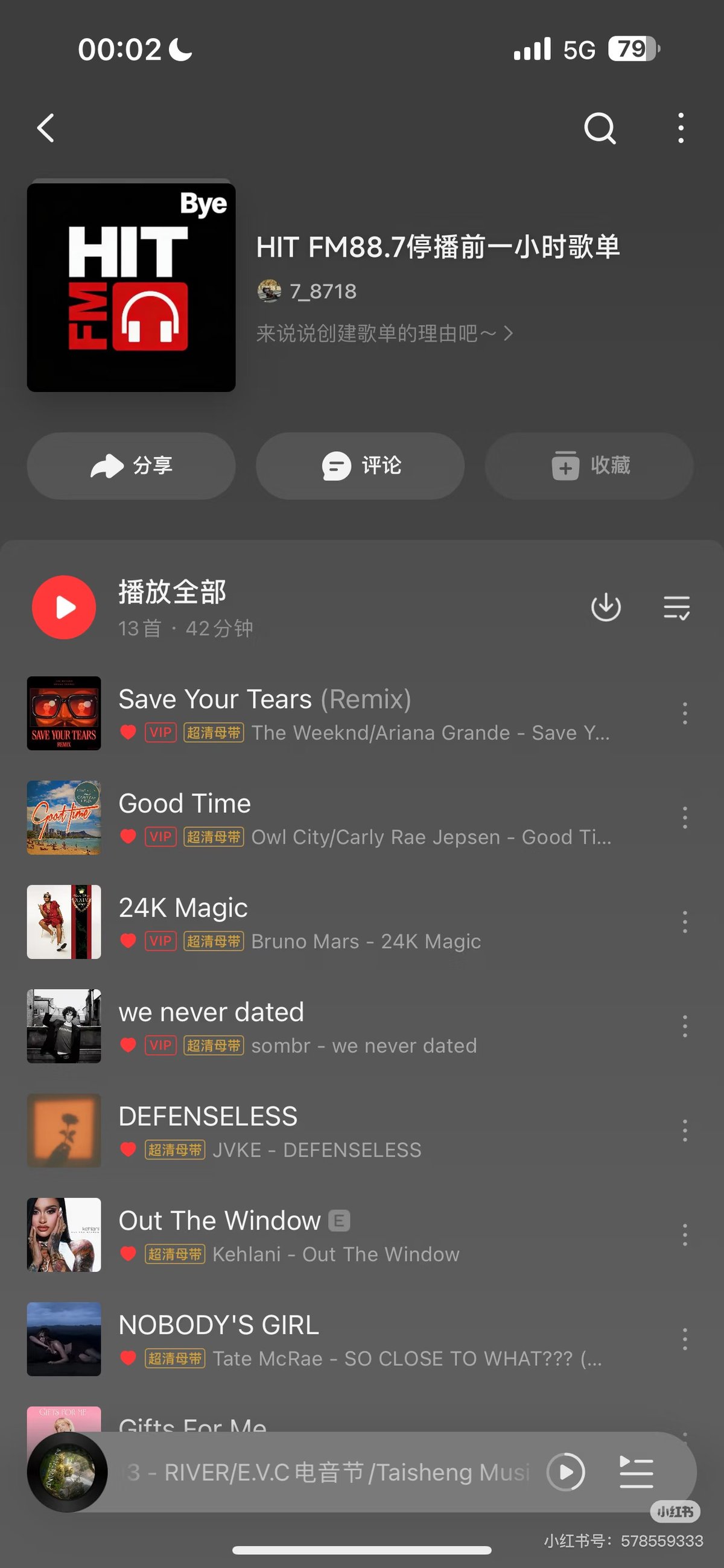The image size is (724, 1568).
Task: Play the current track in the mini player
Action: point(567,1473)
